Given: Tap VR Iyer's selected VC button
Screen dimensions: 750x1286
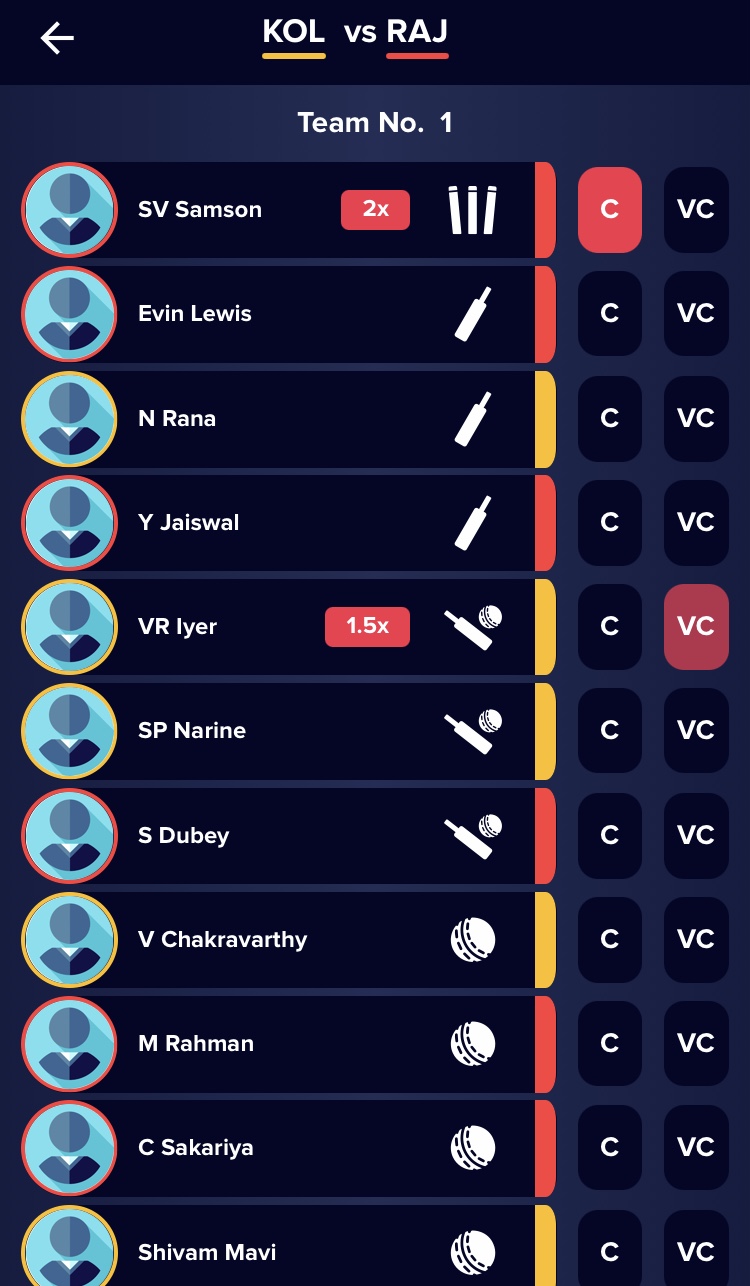Looking at the screenshot, I should click(696, 627).
